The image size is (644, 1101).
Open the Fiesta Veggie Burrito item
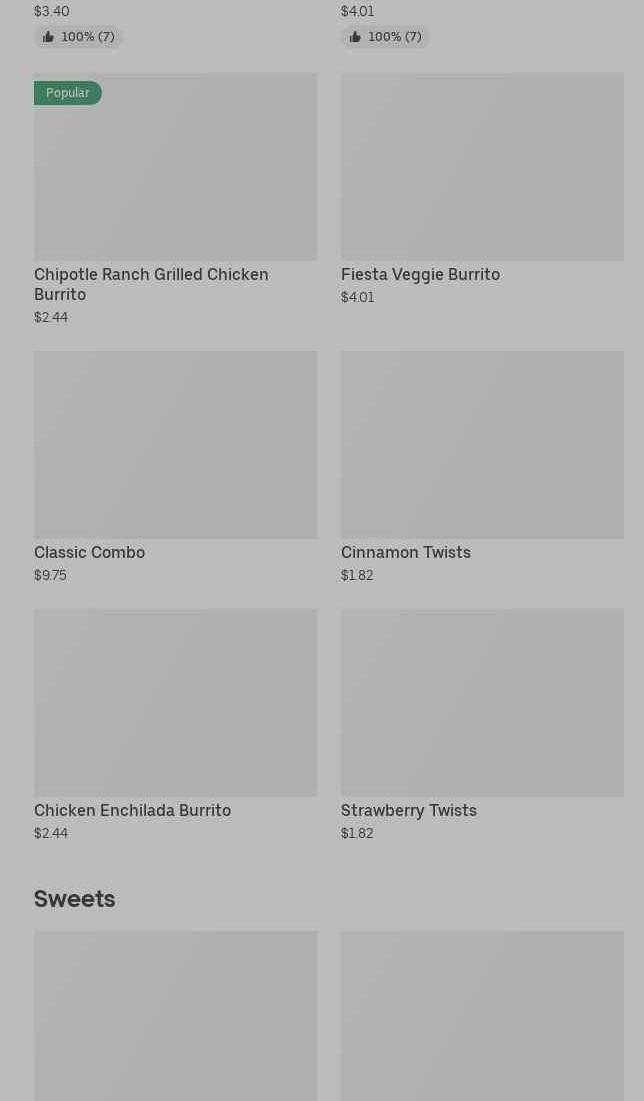click(x=482, y=189)
